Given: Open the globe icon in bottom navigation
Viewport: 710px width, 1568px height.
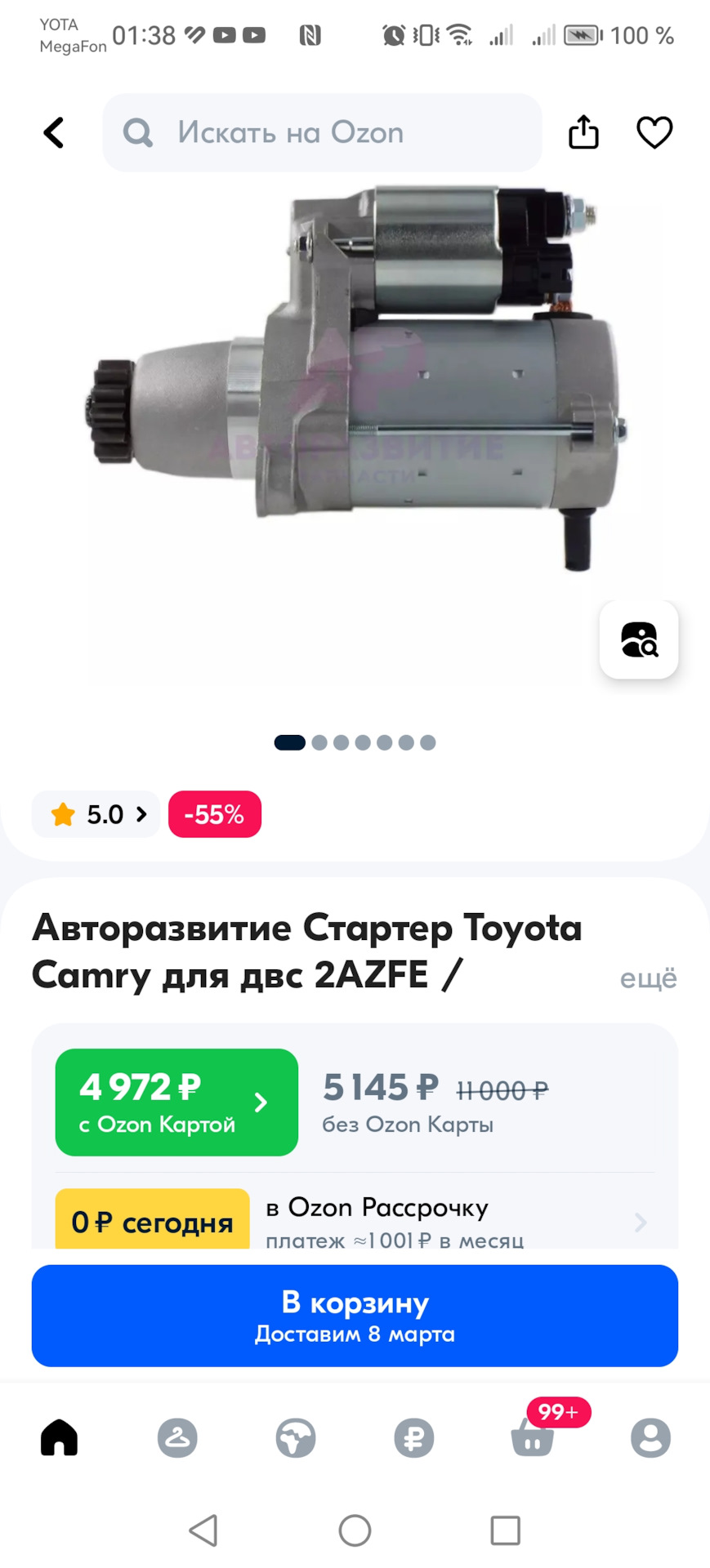Looking at the screenshot, I should coord(295,1437).
